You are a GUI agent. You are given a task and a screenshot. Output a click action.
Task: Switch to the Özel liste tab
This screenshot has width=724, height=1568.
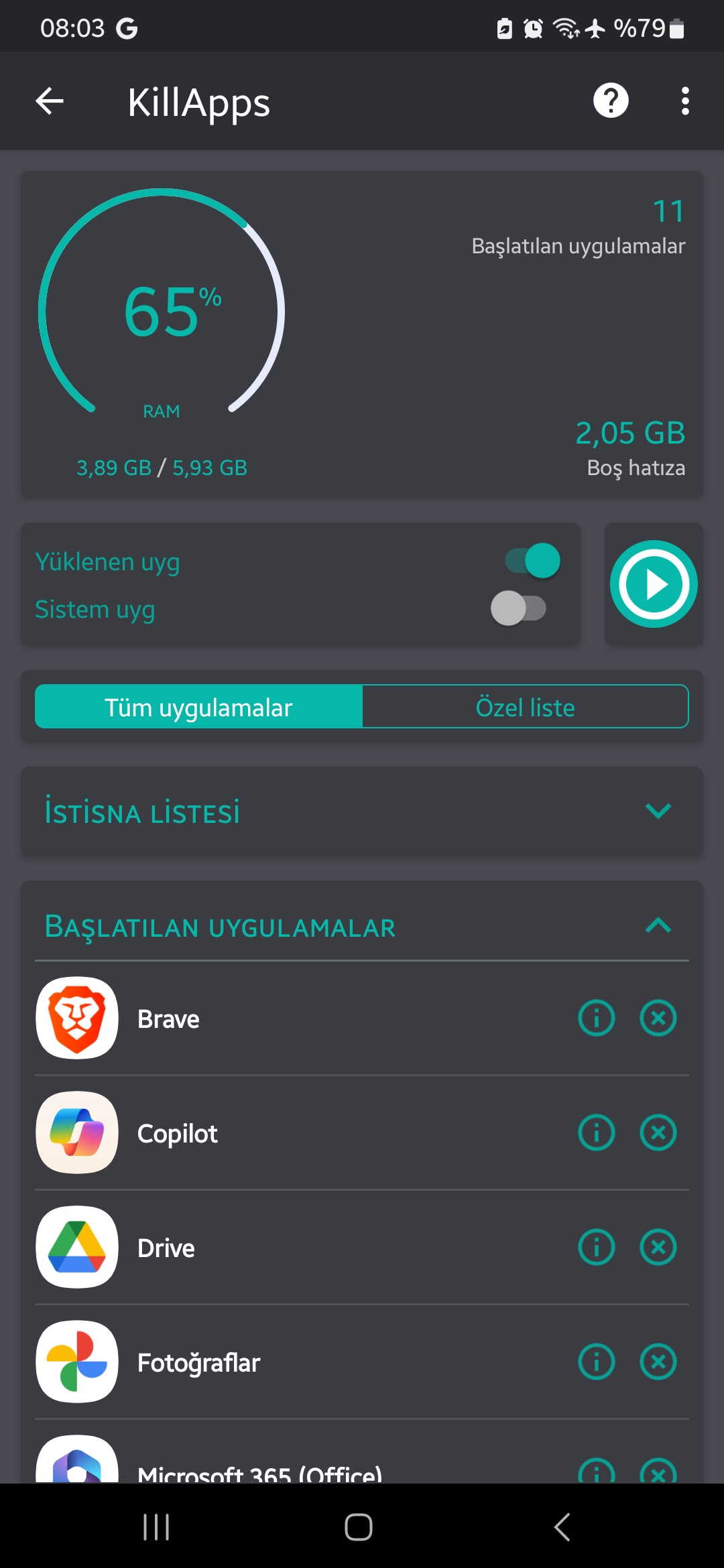click(525, 707)
